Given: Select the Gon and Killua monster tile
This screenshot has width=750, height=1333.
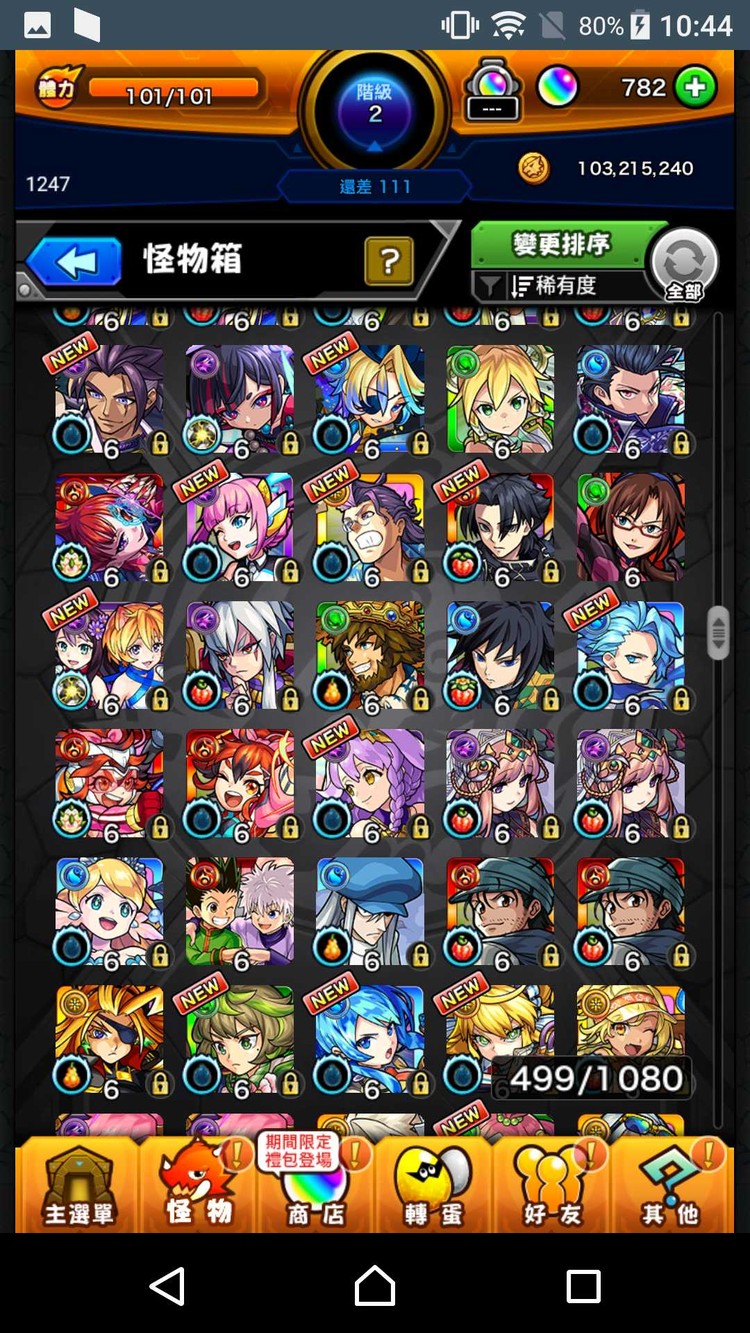Looking at the screenshot, I should (240, 912).
